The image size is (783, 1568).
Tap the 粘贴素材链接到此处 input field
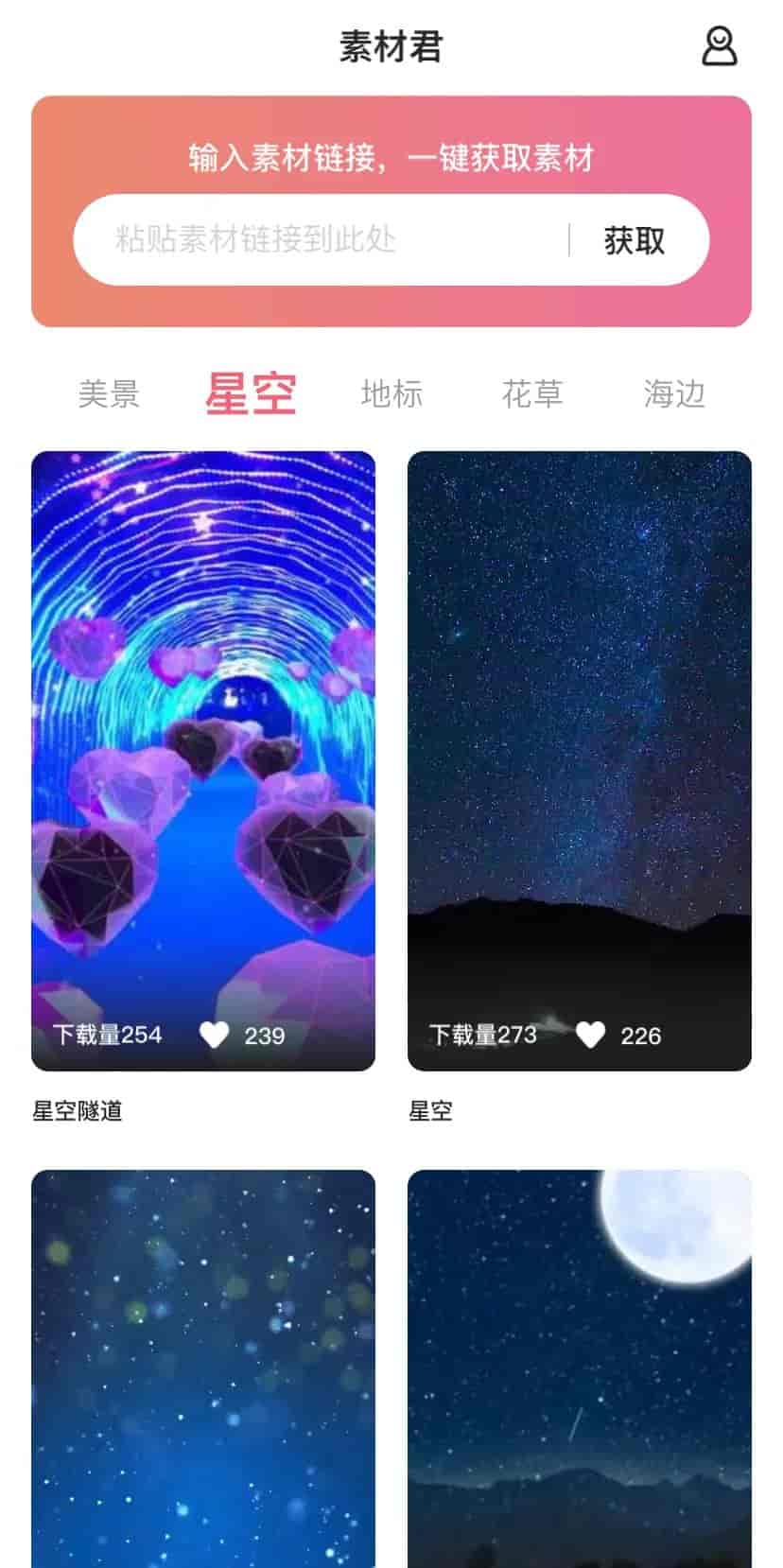coord(322,239)
